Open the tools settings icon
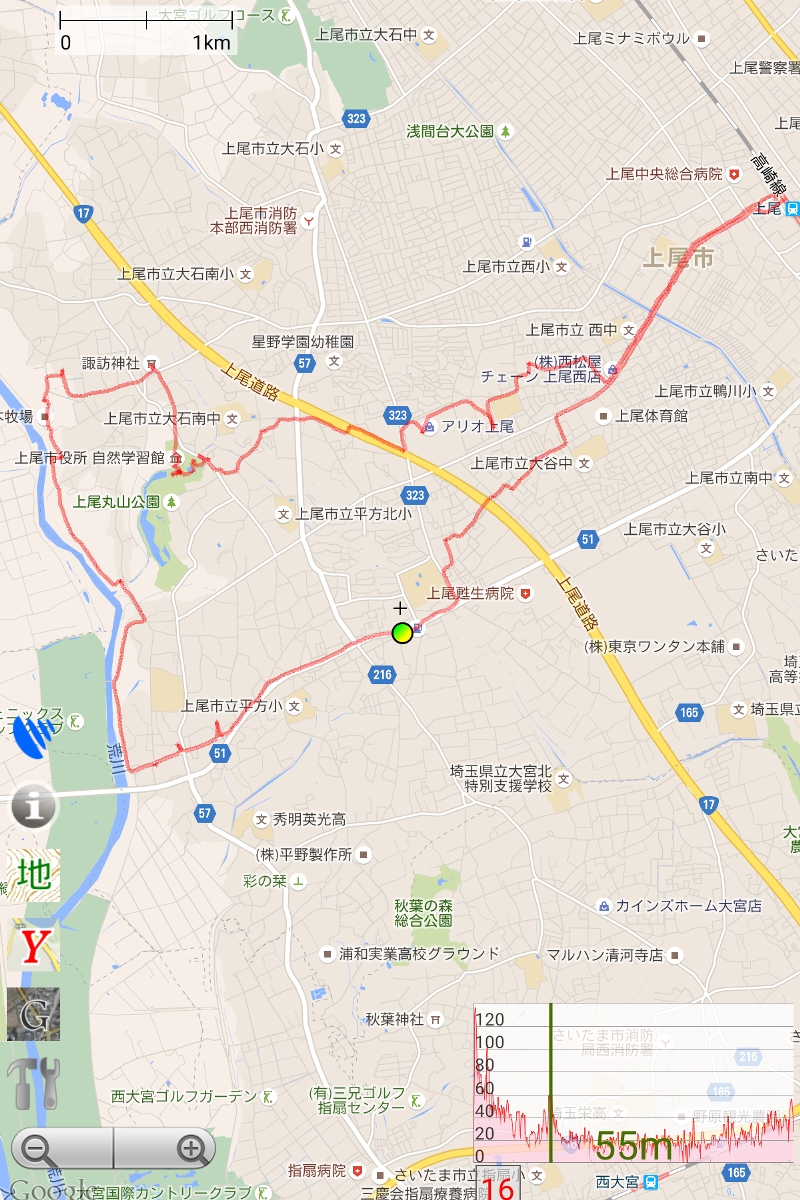Image resolution: width=800 pixels, height=1200 pixels. [33, 1084]
